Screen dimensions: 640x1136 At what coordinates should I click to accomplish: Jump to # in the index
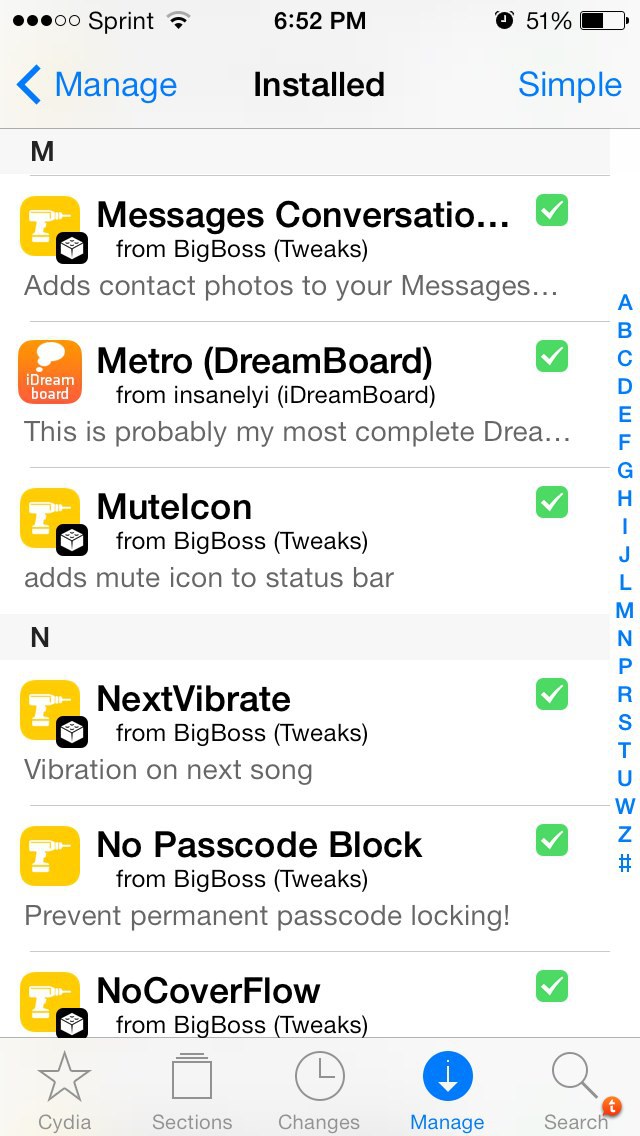click(x=625, y=863)
